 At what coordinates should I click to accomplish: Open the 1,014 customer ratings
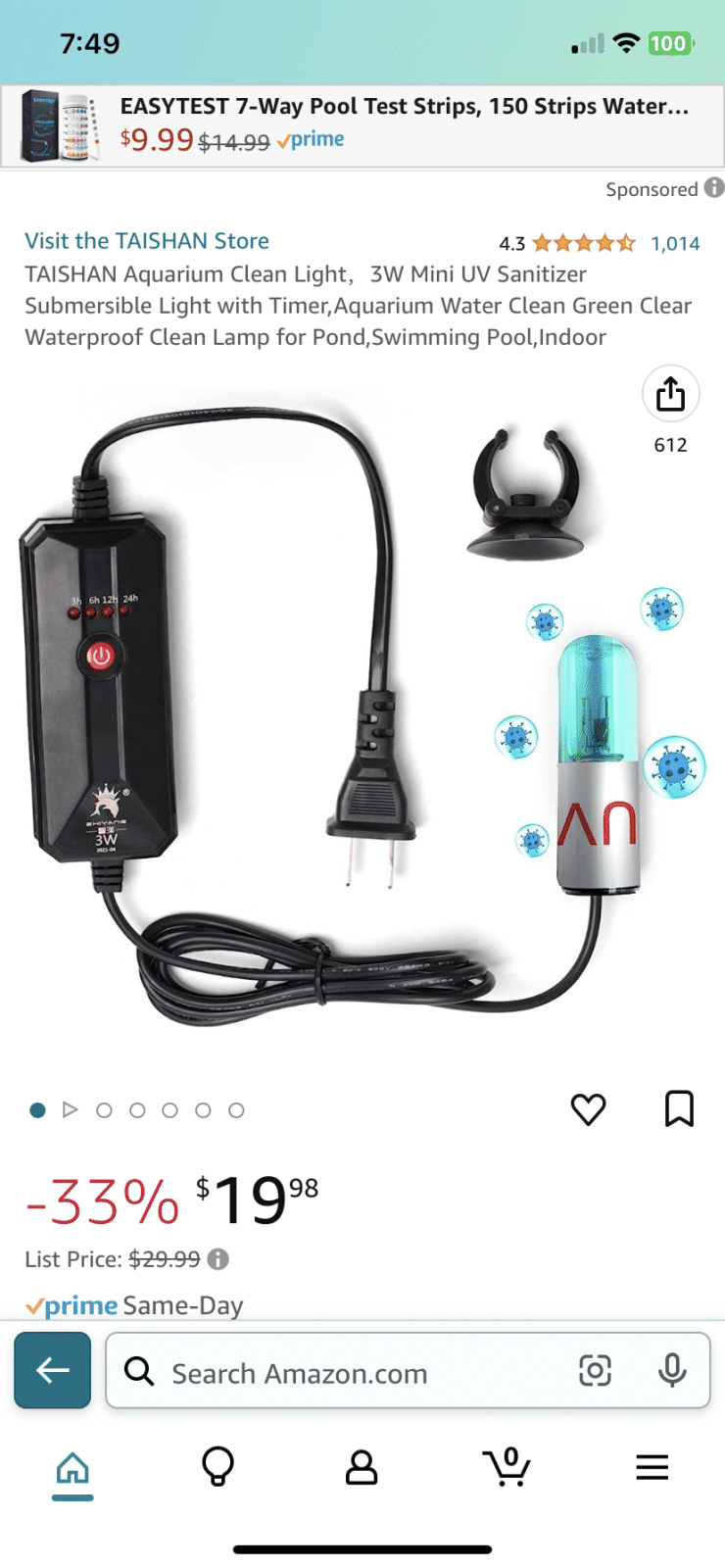(675, 243)
